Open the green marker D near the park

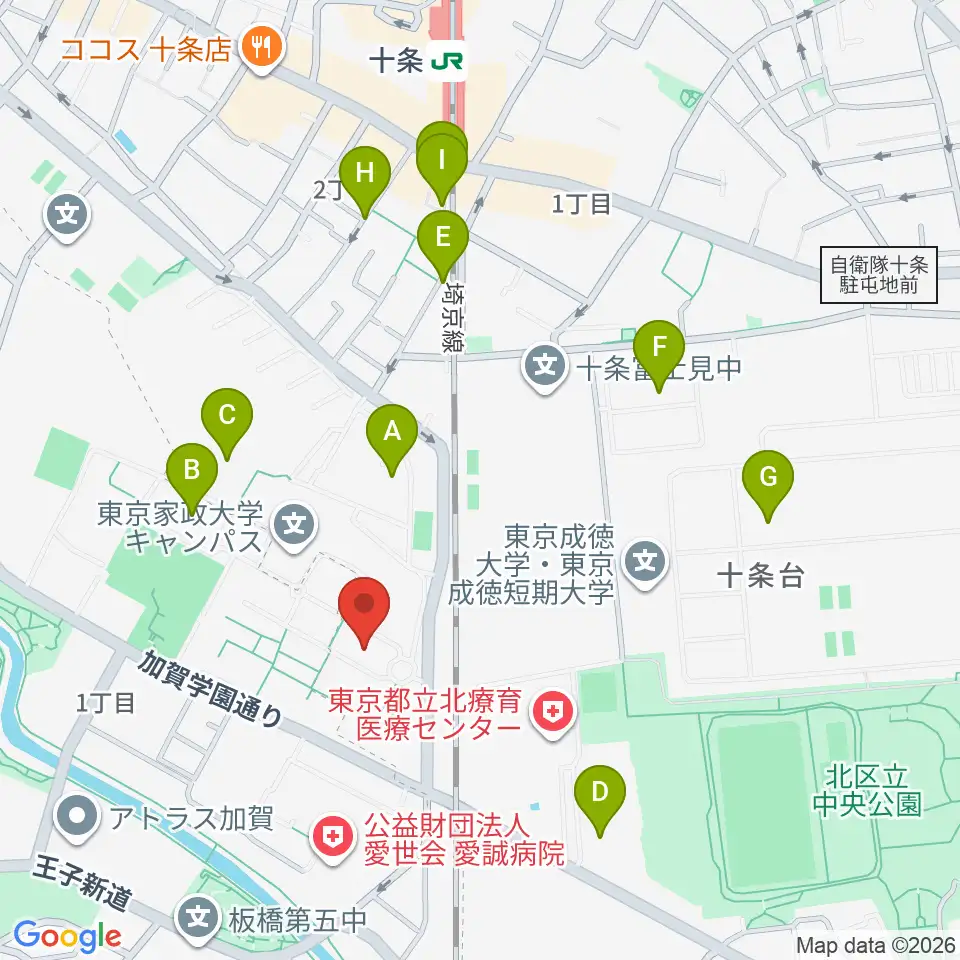[600, 793]
